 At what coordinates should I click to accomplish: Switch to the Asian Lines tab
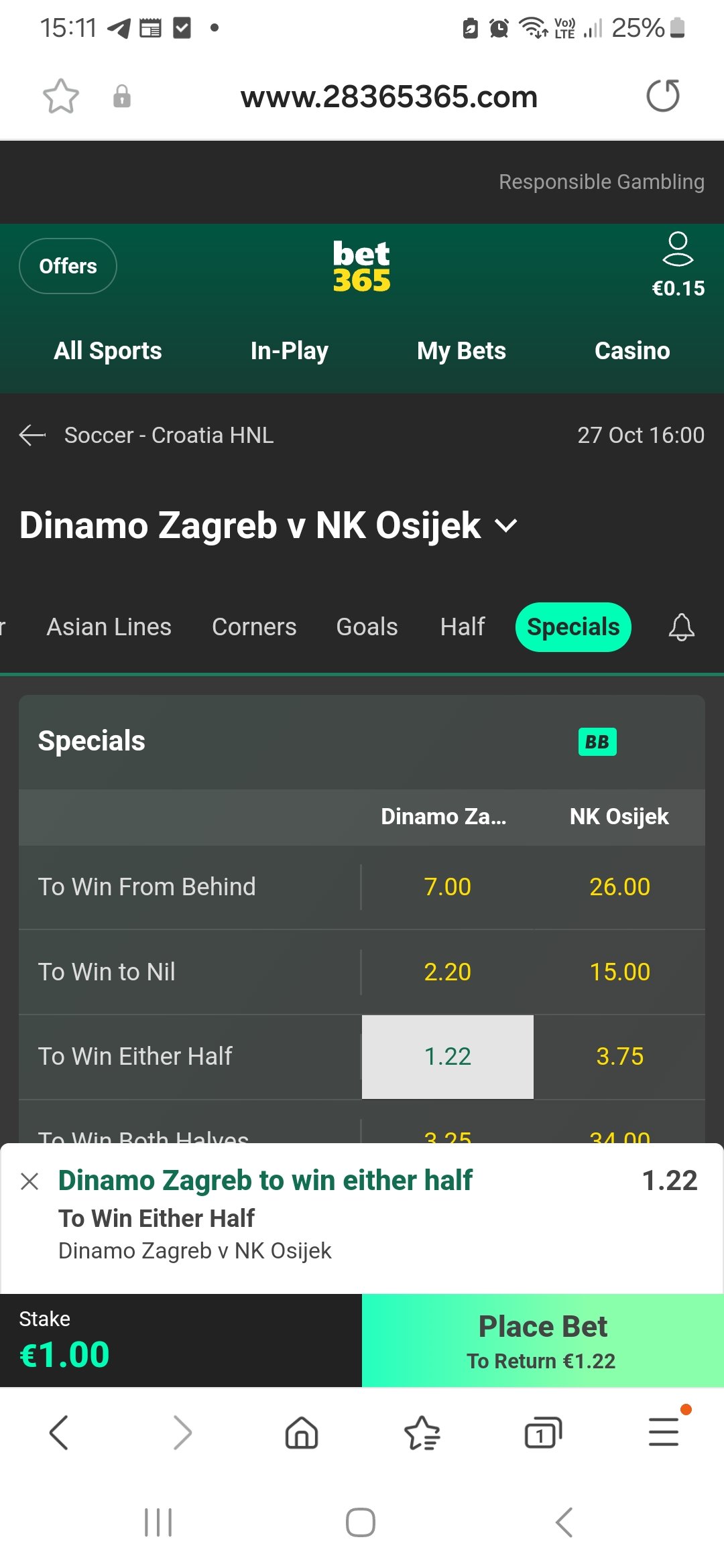point(109,627)
